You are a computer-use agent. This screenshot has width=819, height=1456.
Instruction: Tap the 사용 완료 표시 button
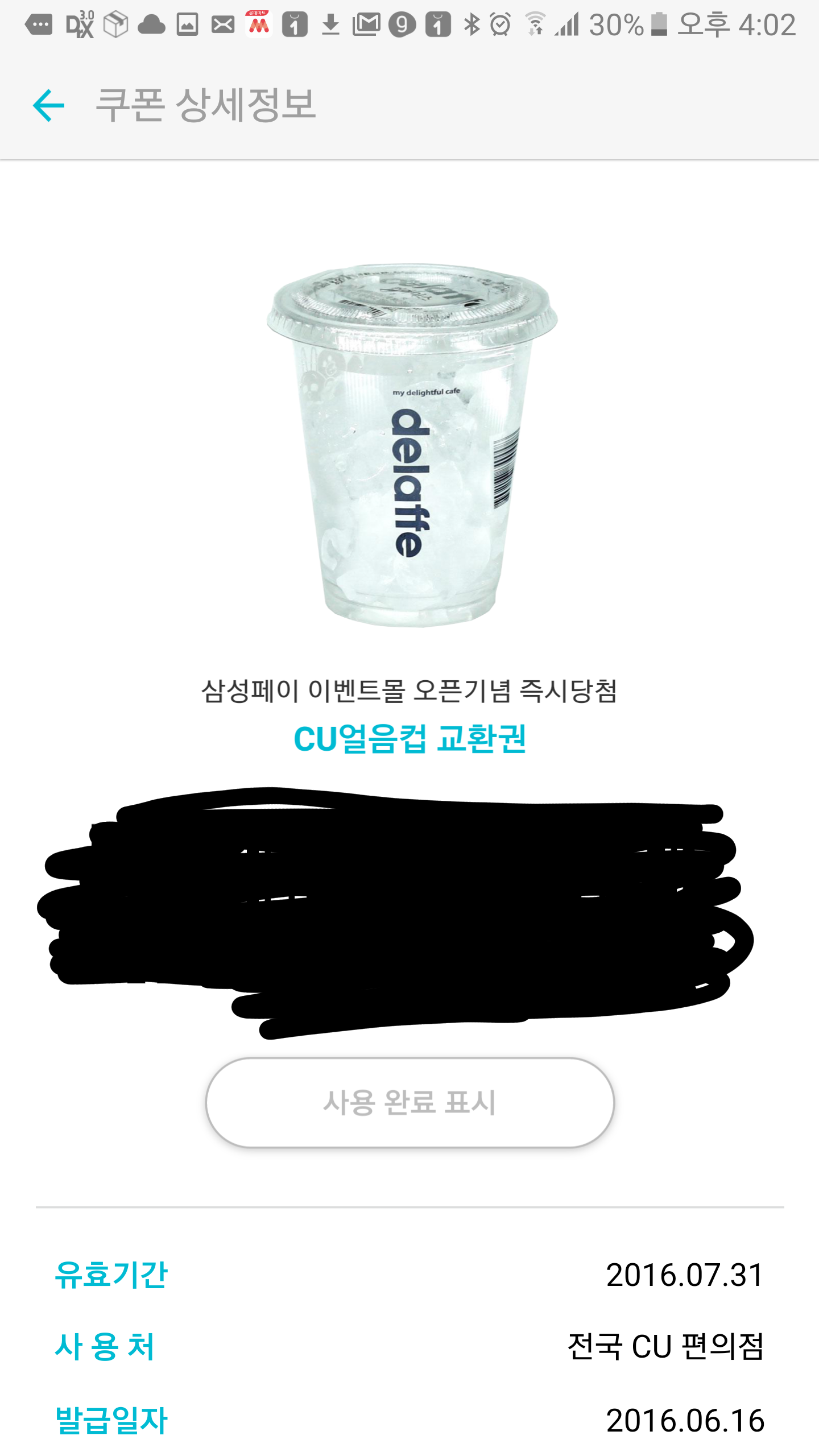click(409, 1102)
